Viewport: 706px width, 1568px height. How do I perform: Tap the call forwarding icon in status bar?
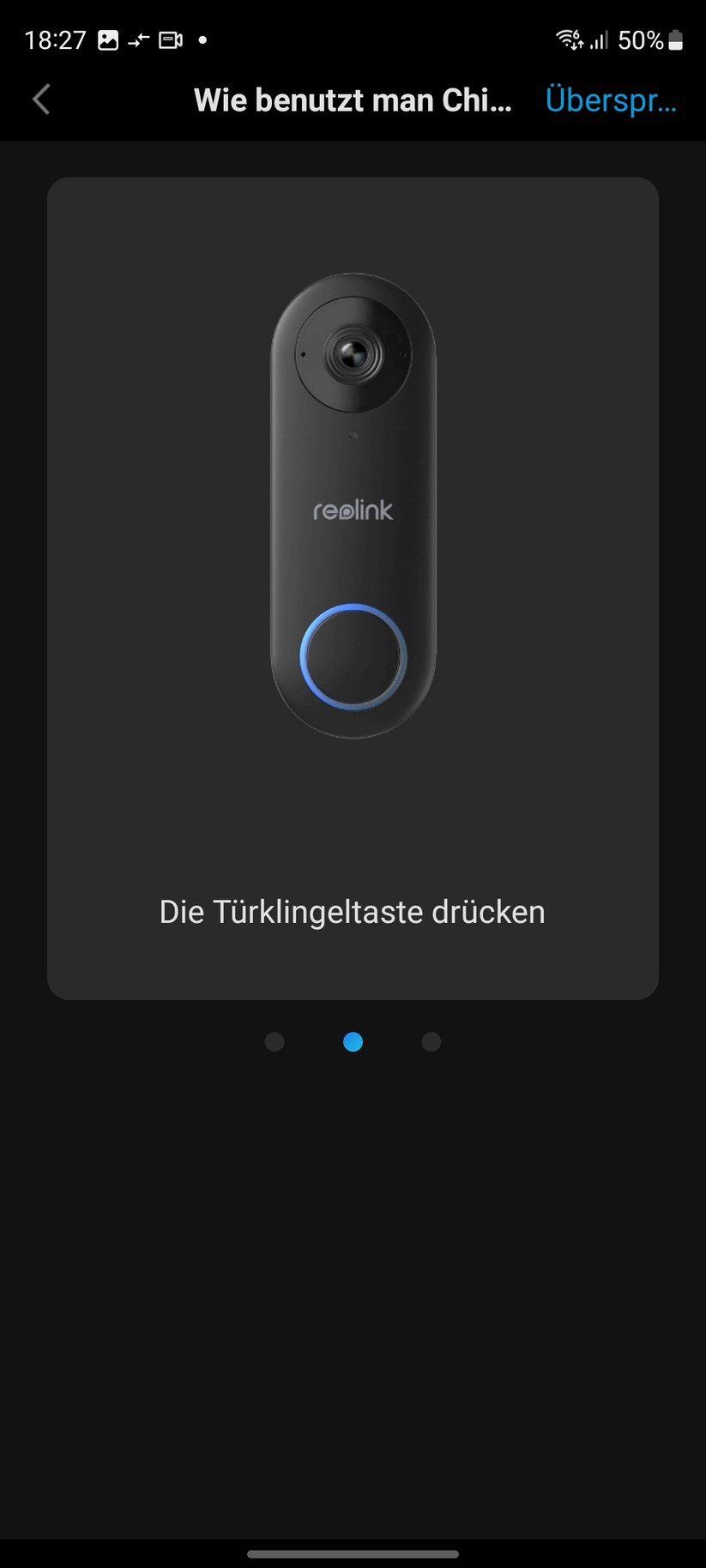tap(138, 39)
